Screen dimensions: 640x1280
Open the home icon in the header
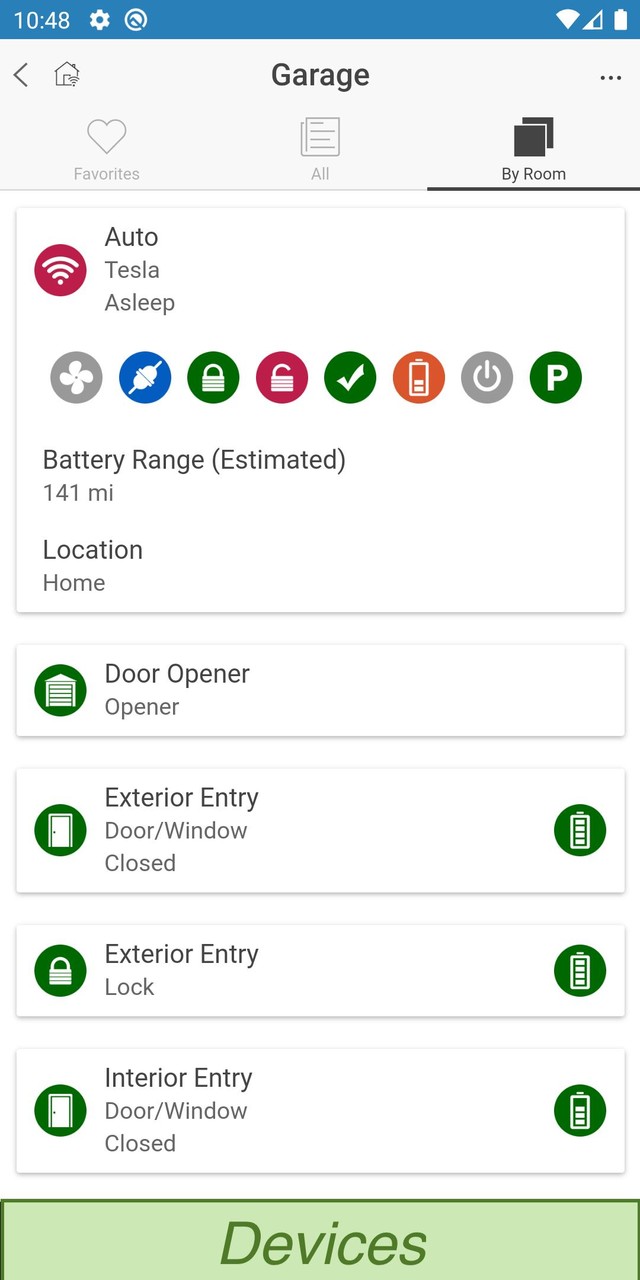pos(67,75)
